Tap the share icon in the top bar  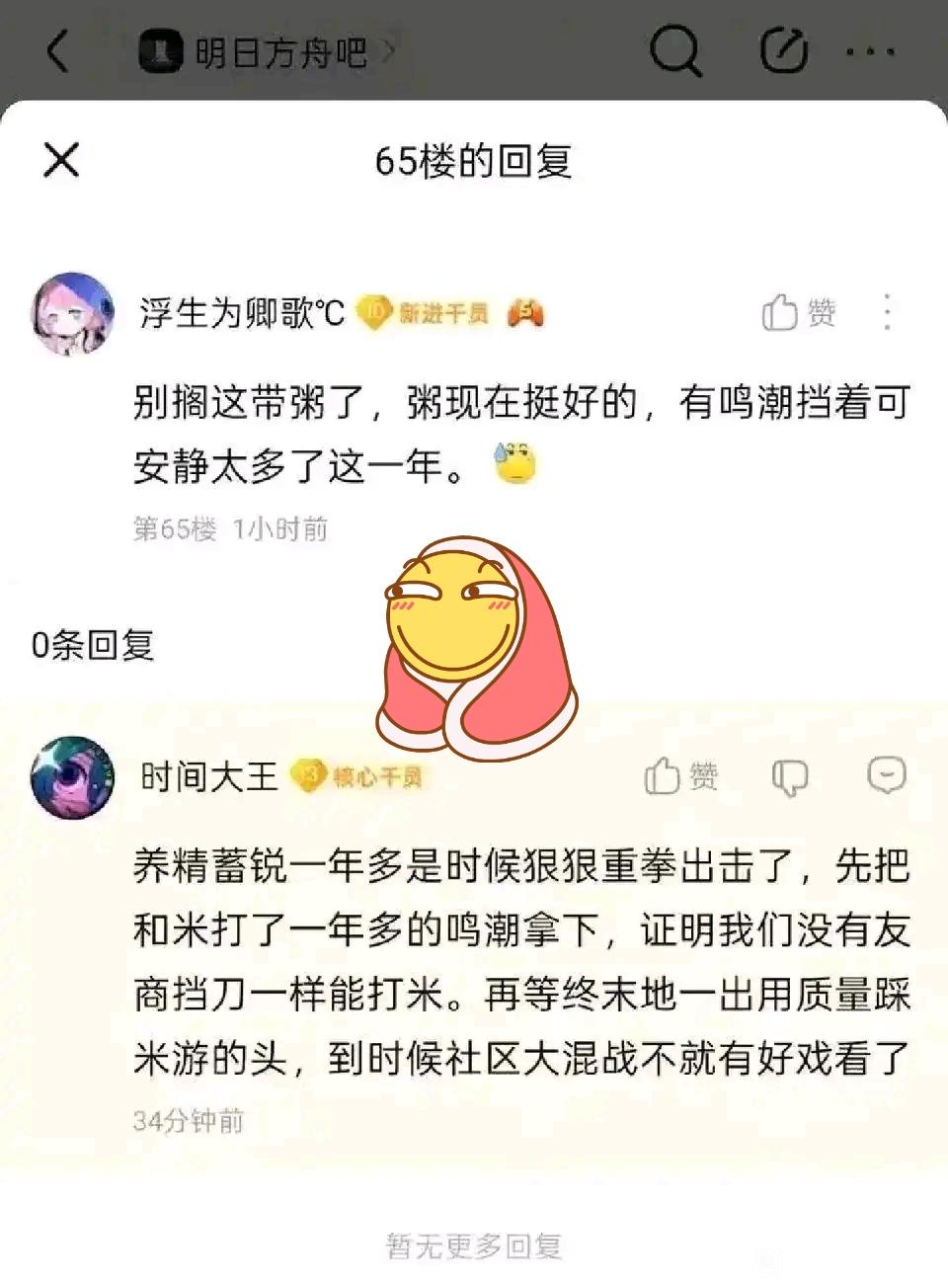pyautogui.click(x=783, y=50)
